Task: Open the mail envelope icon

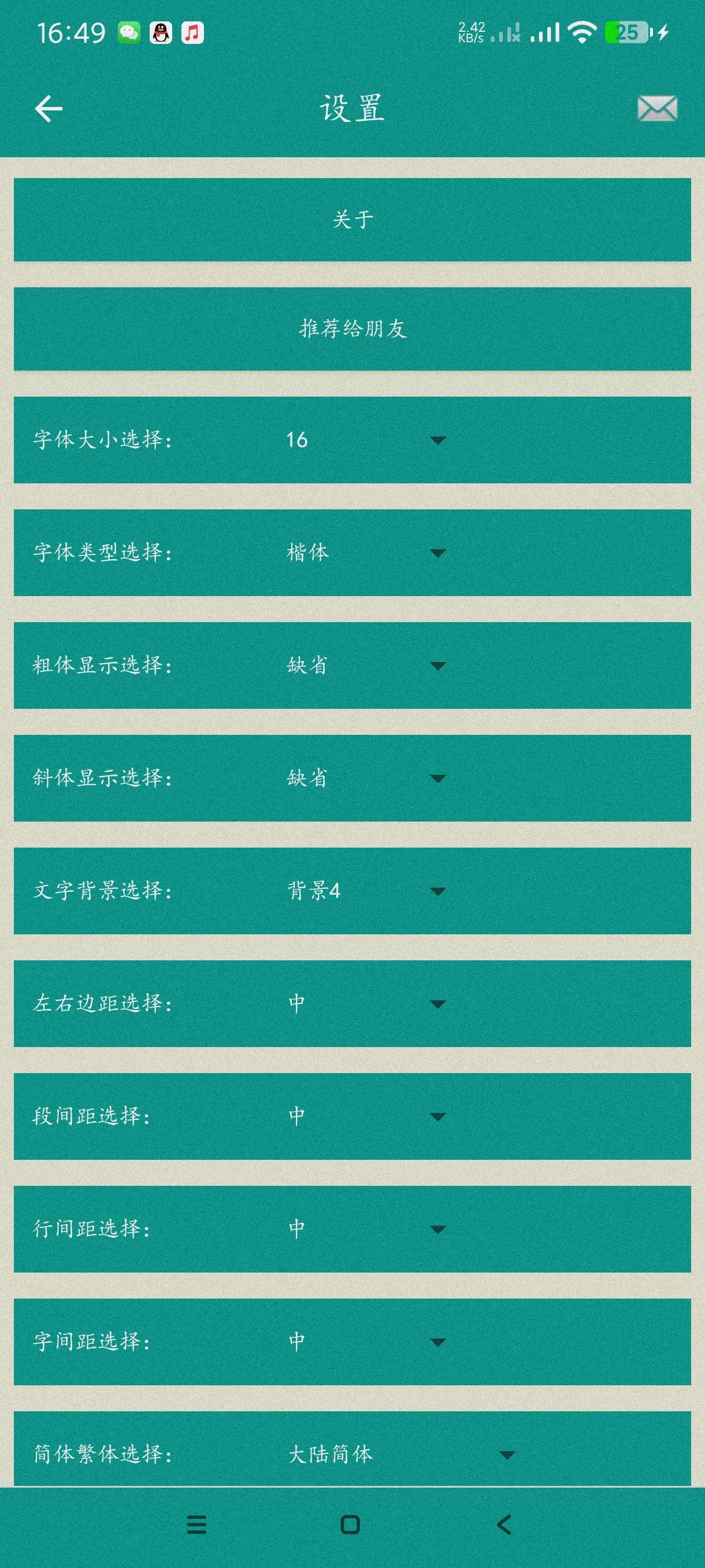Action: click(x=657, y=109)
